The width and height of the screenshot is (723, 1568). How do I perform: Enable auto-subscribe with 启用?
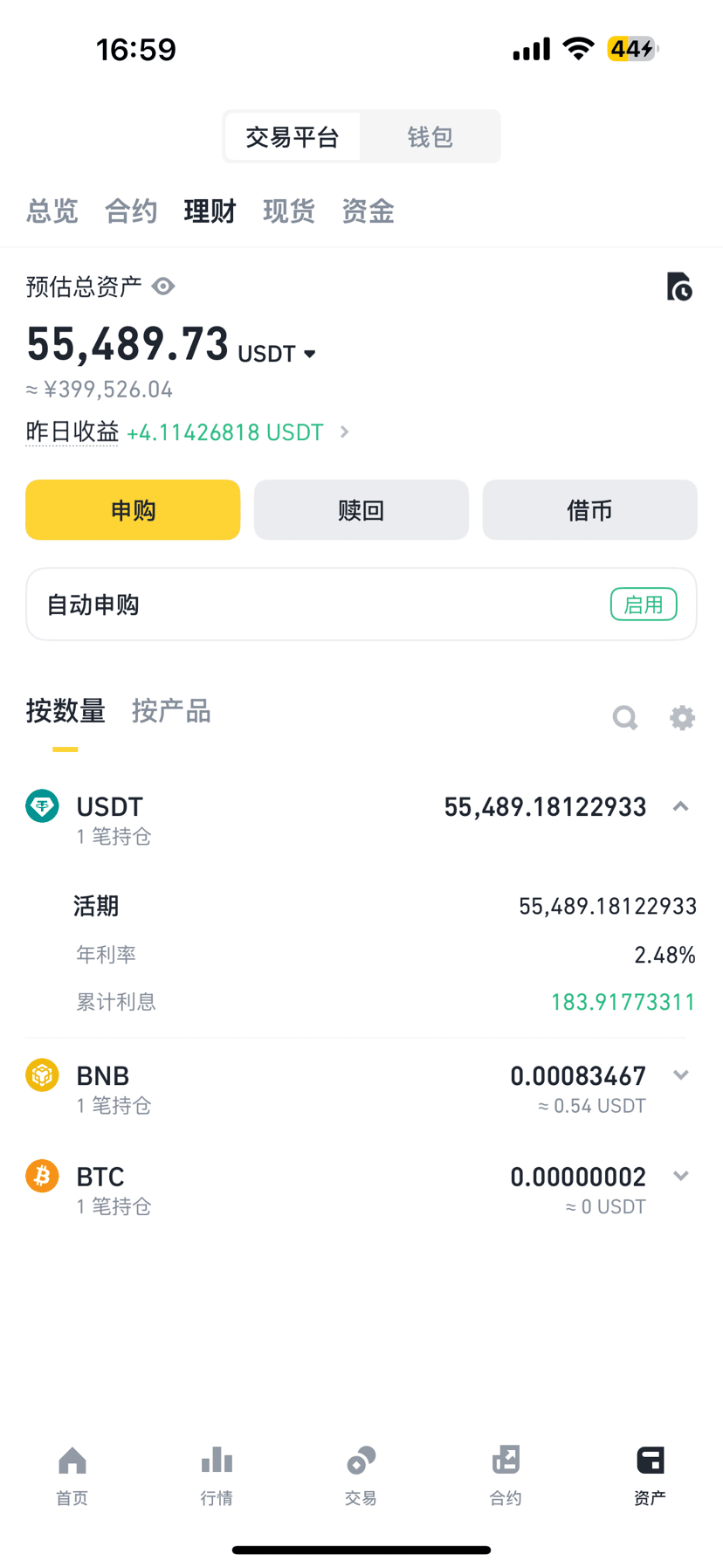[x=644, y=604]
